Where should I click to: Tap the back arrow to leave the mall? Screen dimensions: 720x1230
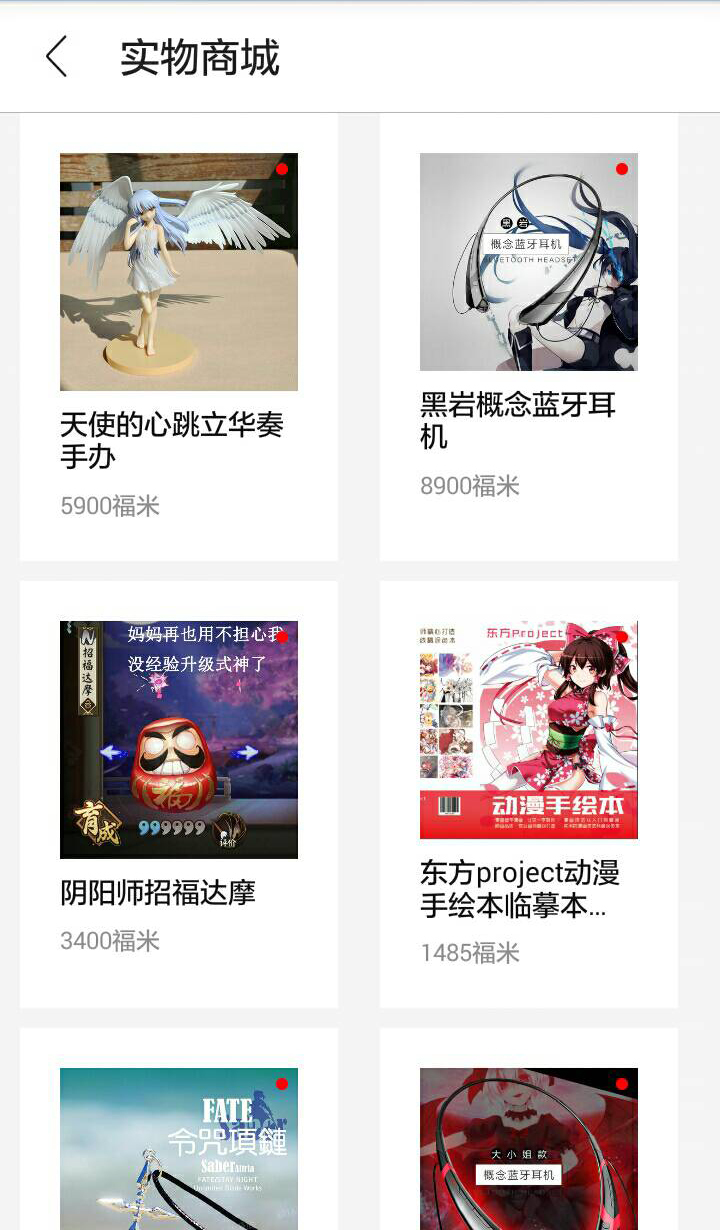click(x=55, y=58)
